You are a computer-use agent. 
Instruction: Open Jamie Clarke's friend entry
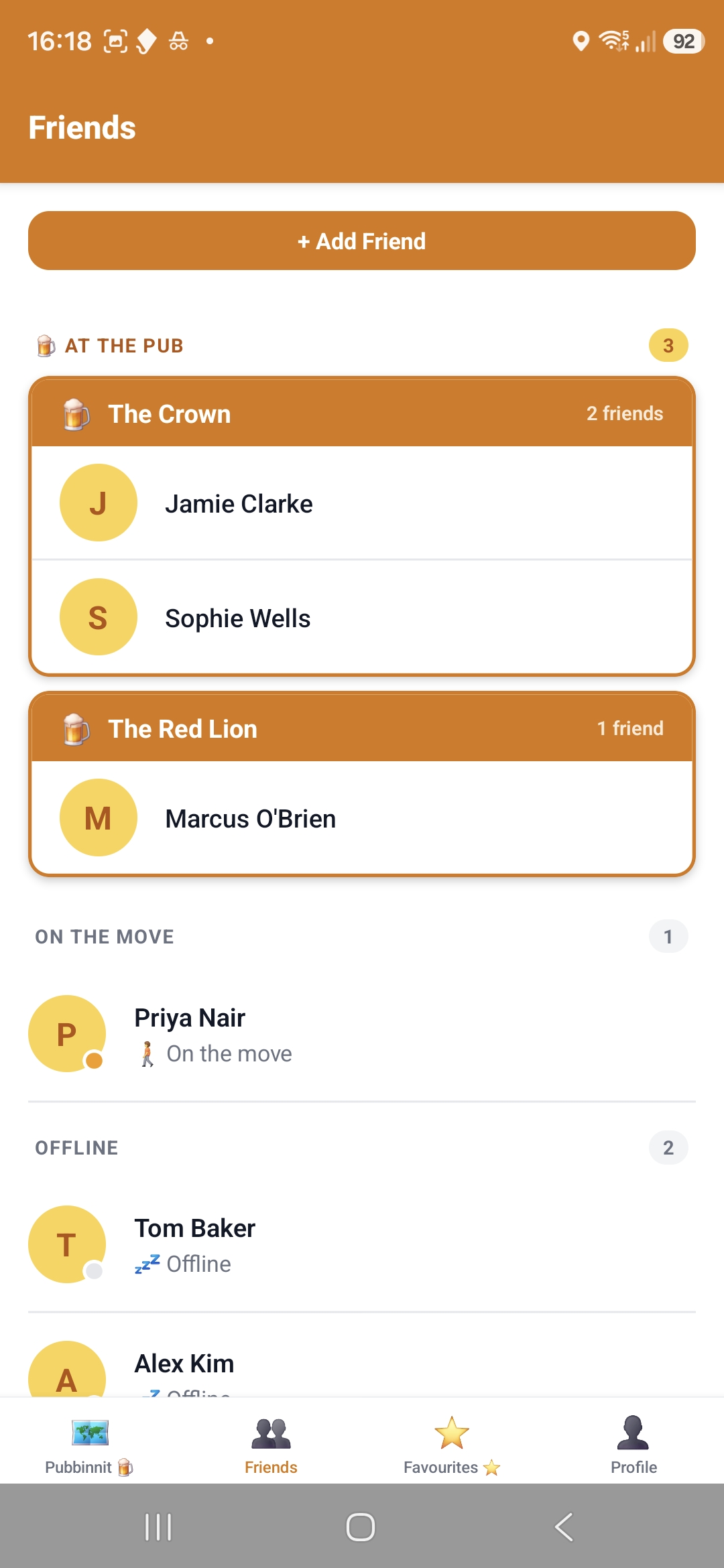362,503
